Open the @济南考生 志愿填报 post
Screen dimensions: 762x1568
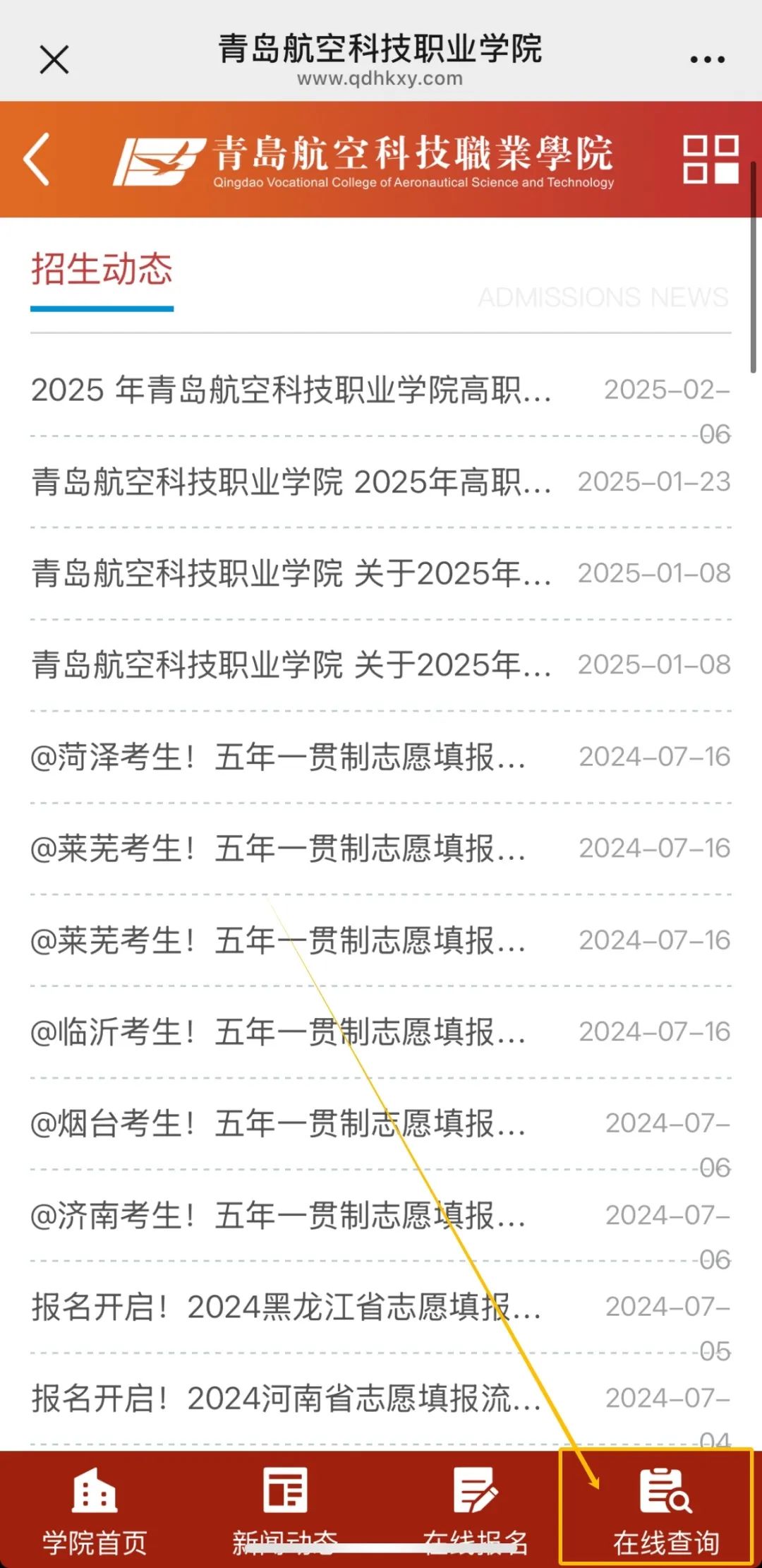click(x=278, y=1216)
